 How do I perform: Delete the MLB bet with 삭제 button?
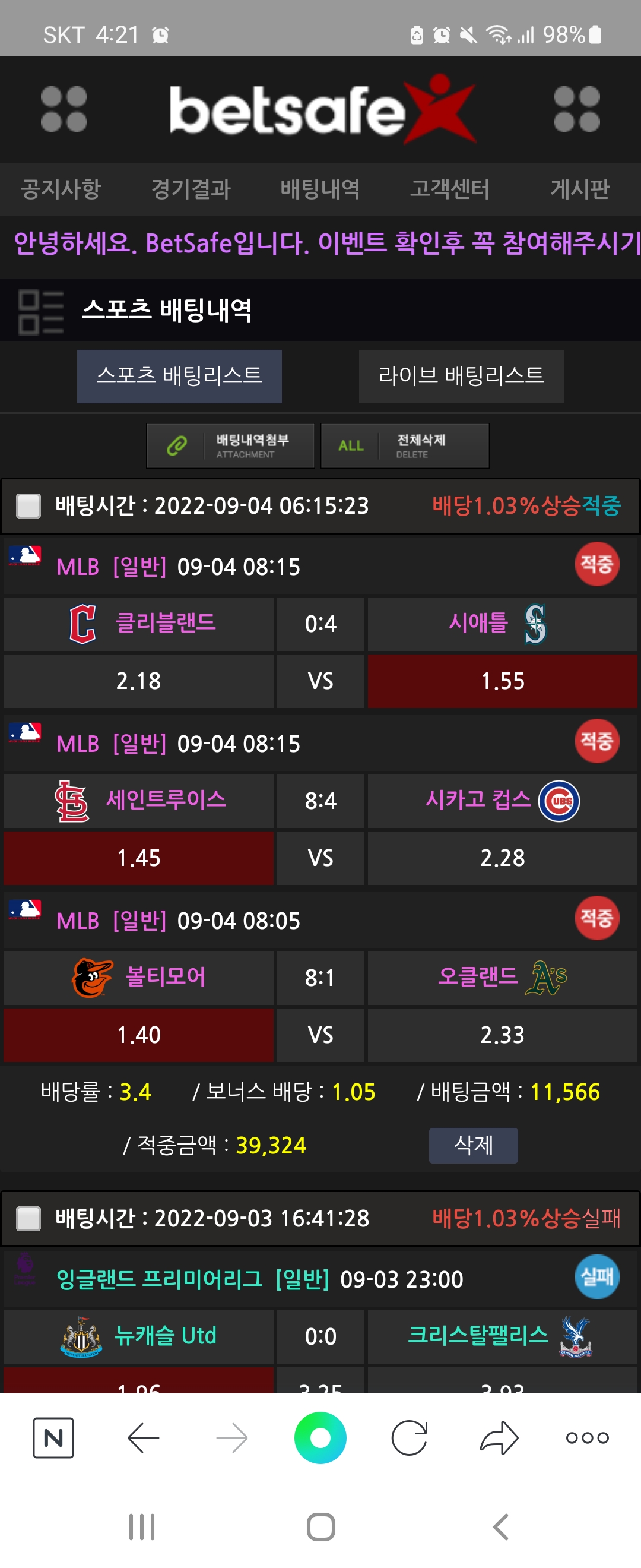click(x=473, y=1145)
